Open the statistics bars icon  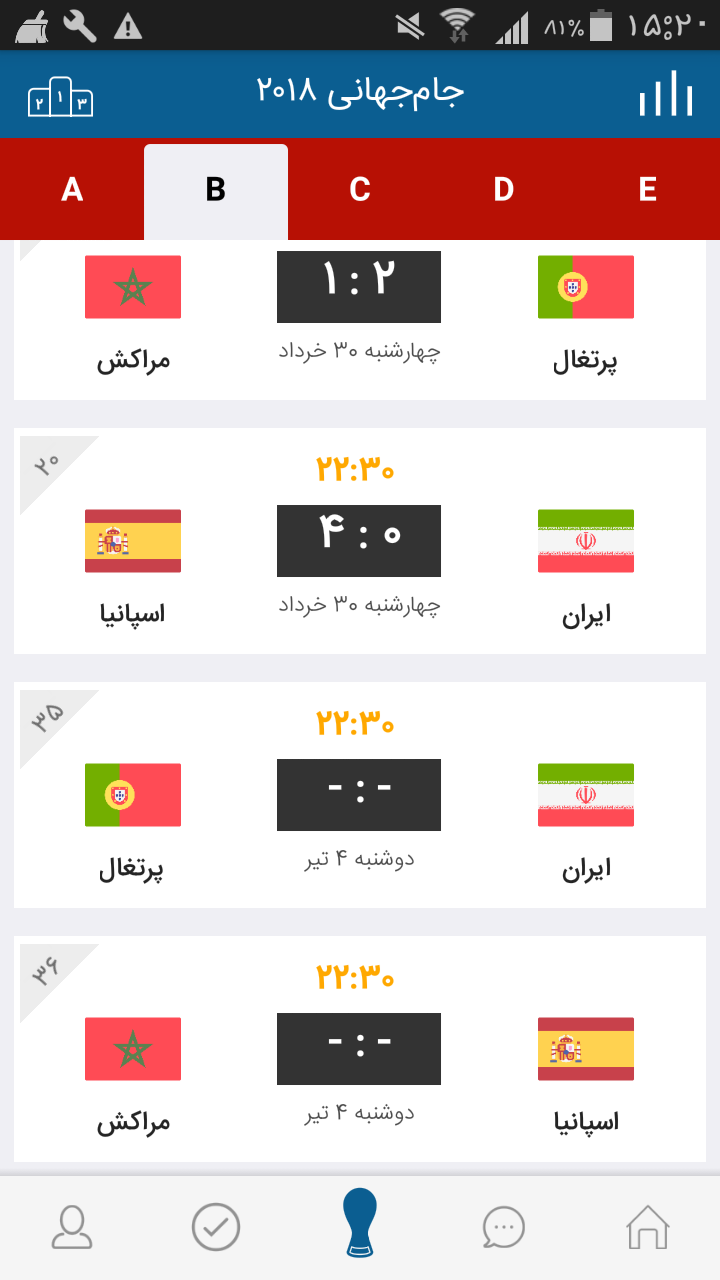click(x=665, y=93)
